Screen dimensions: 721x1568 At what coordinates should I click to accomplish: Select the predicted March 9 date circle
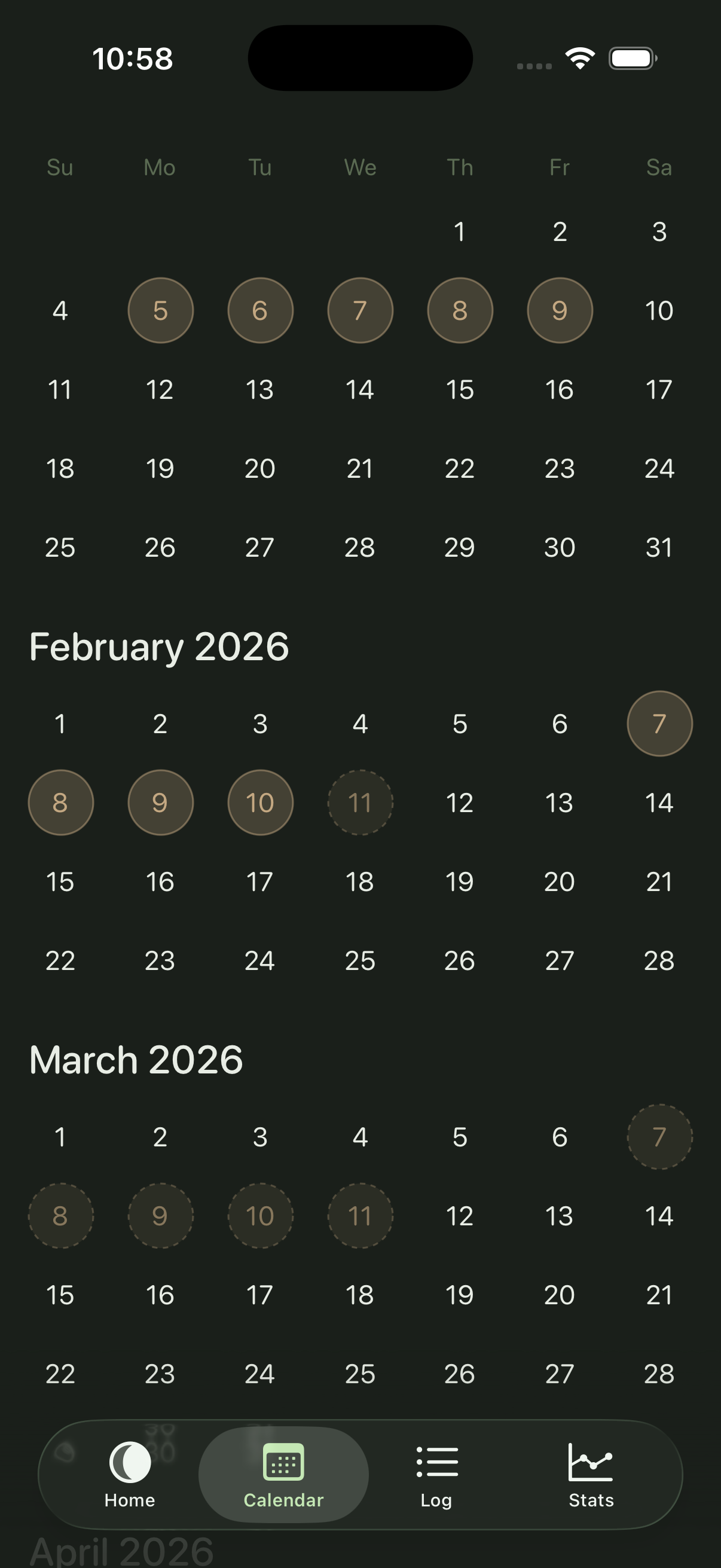click(160, 1216)
